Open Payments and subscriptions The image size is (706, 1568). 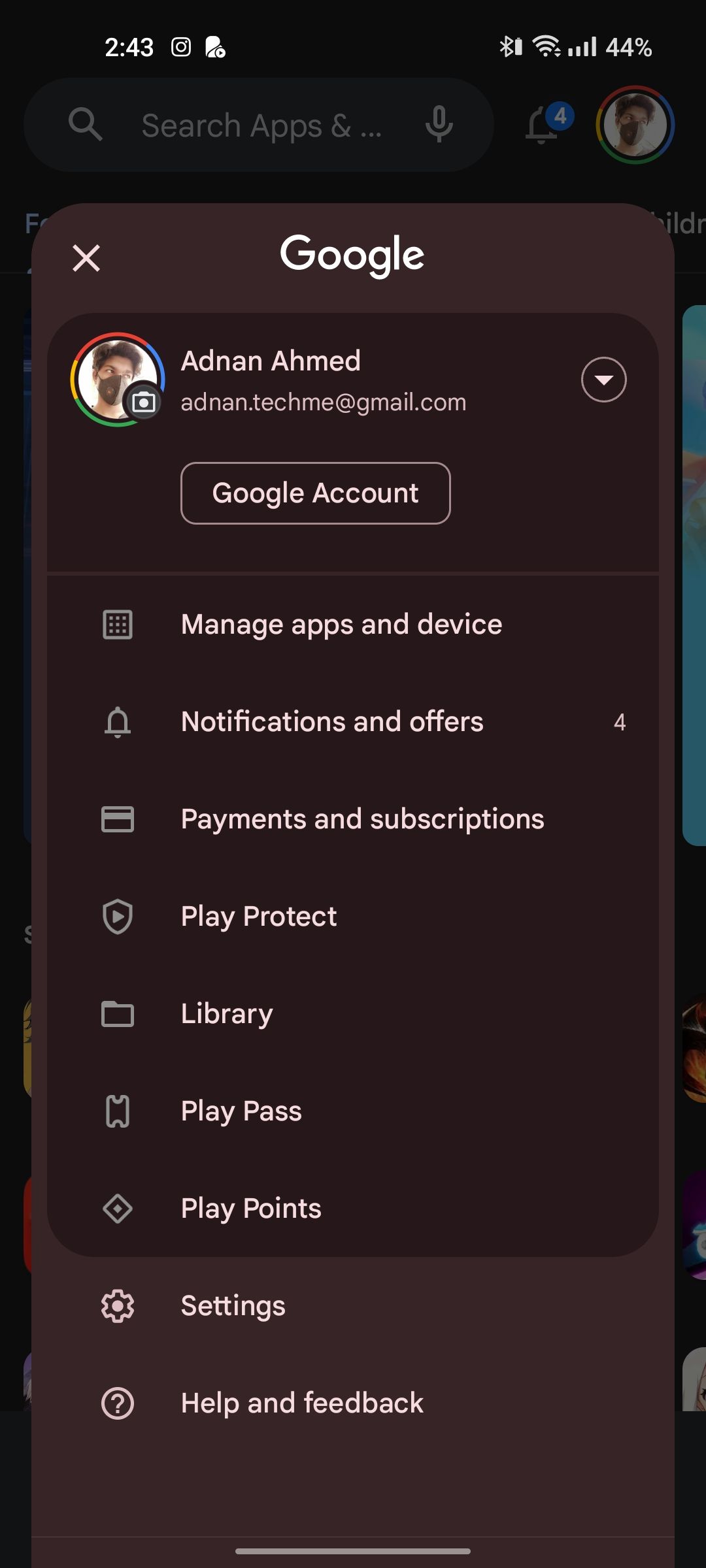click(x=361, y=819)
